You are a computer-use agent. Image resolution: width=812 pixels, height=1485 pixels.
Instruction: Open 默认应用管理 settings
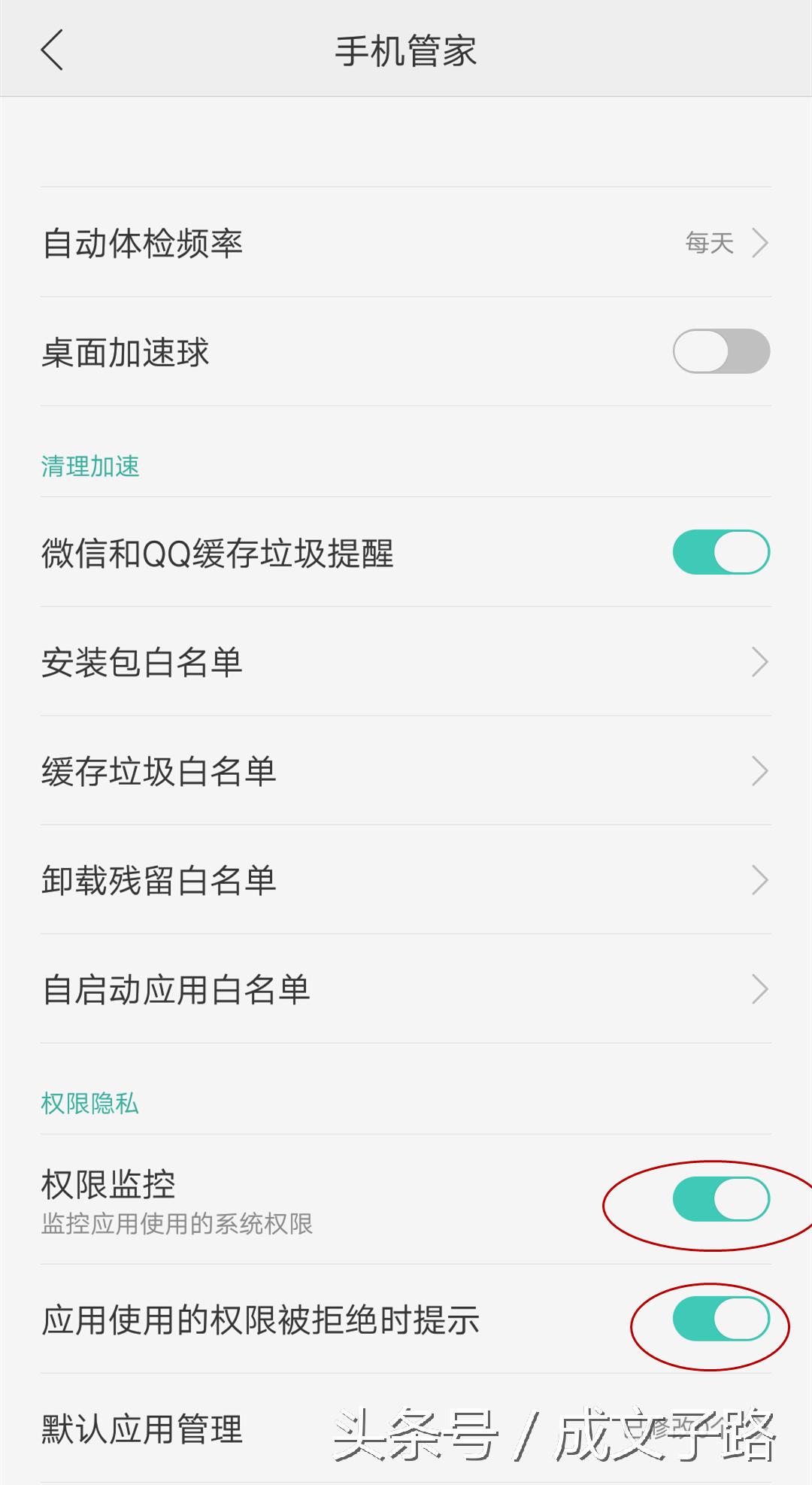[141, 1431]
